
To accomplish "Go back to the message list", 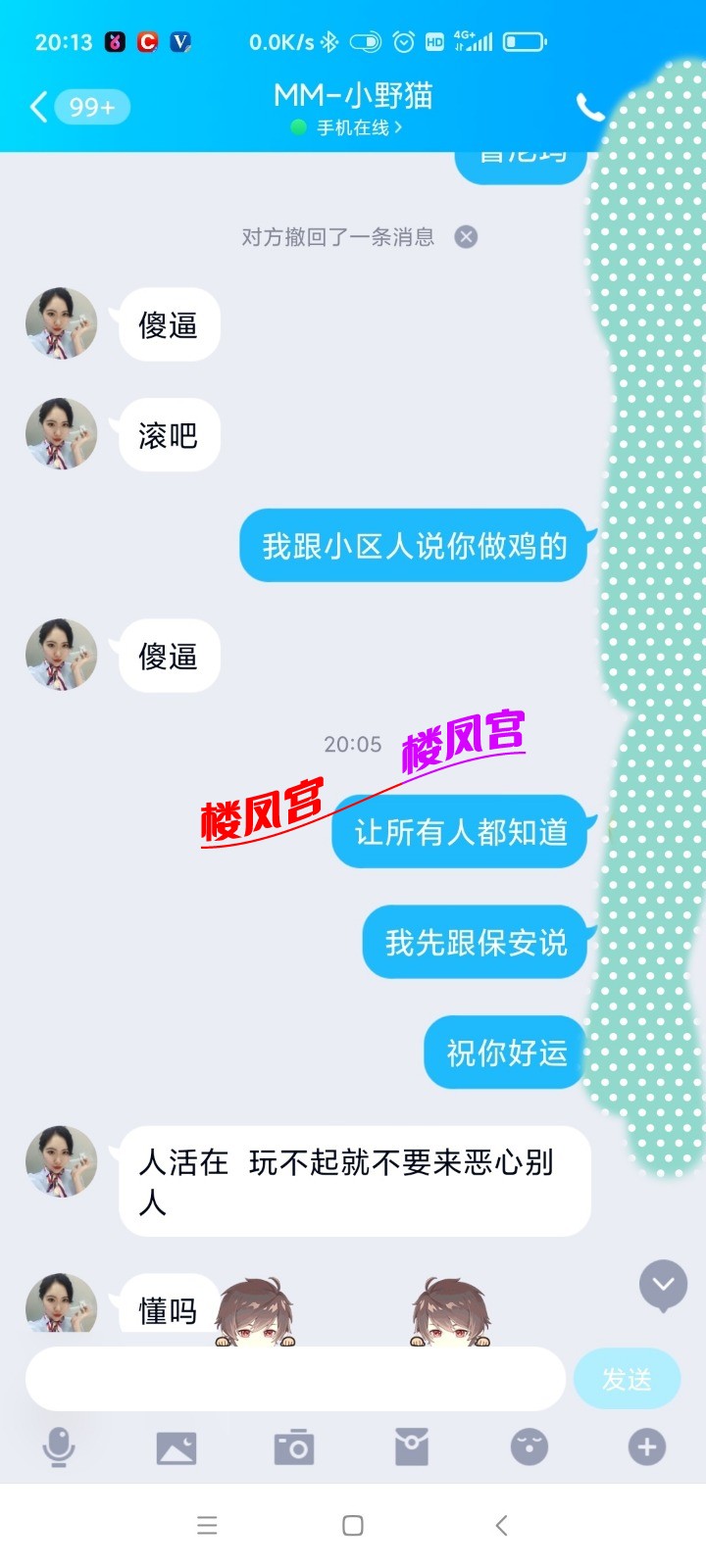I will (39, 106).
